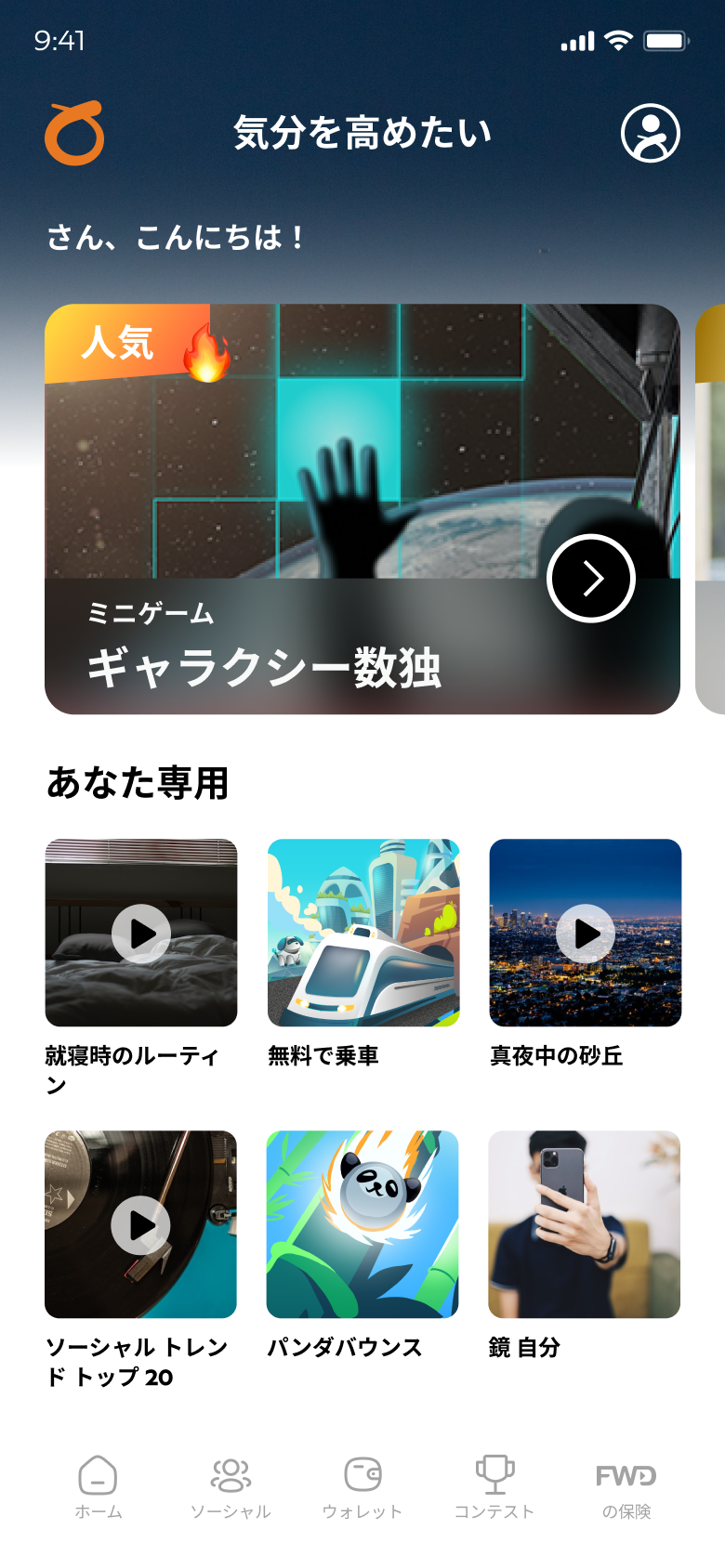Switch to the ホーム tab
The width and height of the screenshot is (725, 1568).
pos(99,1486)
